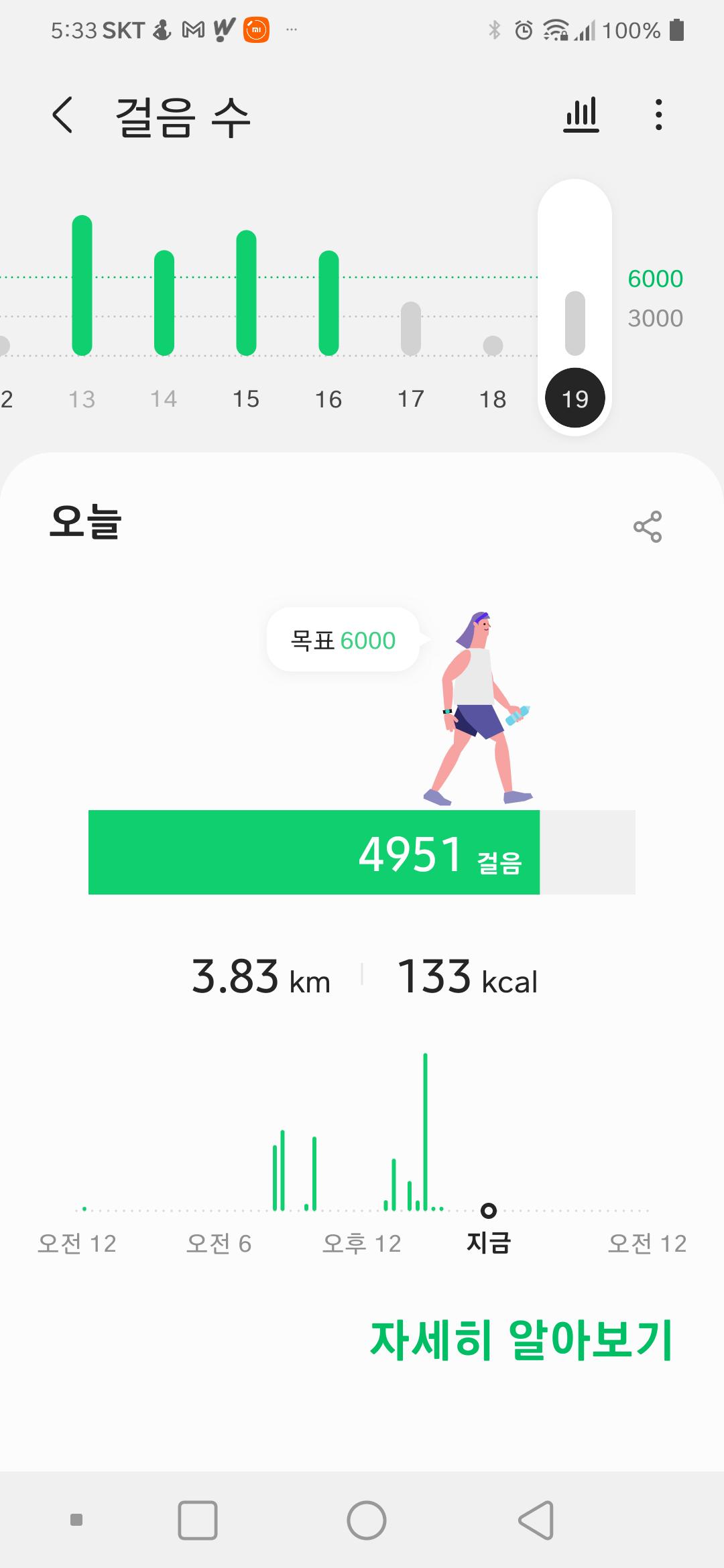Open the recent apps view
Viewport: 724px width, 1568px height.
(x=197, y=1520)
